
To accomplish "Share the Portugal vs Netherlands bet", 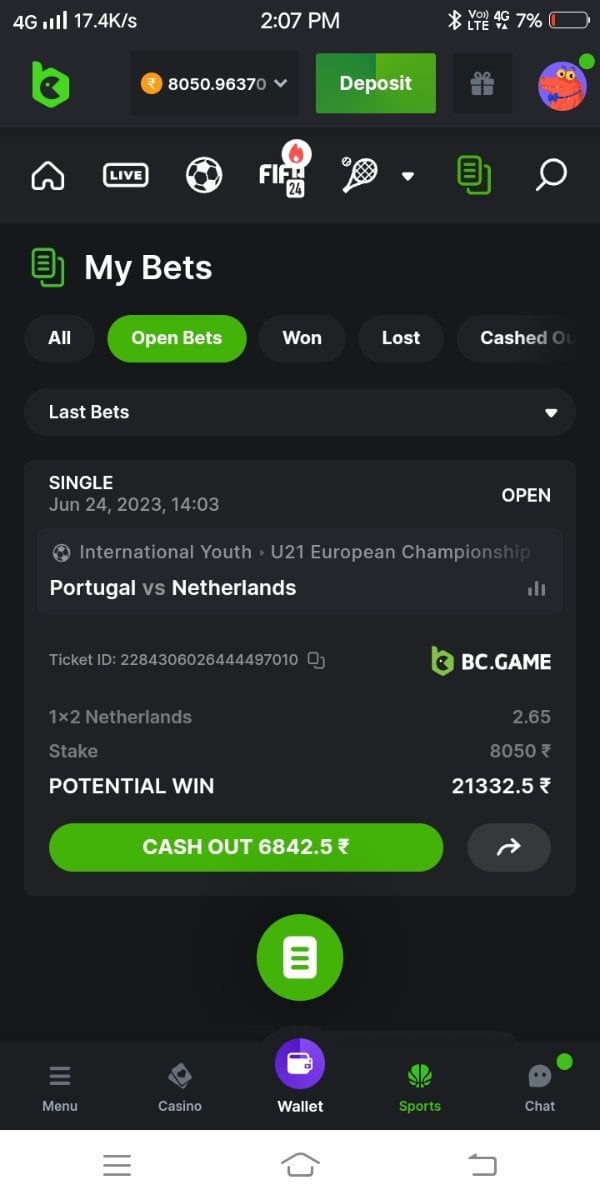I will [x=509, y=848].
